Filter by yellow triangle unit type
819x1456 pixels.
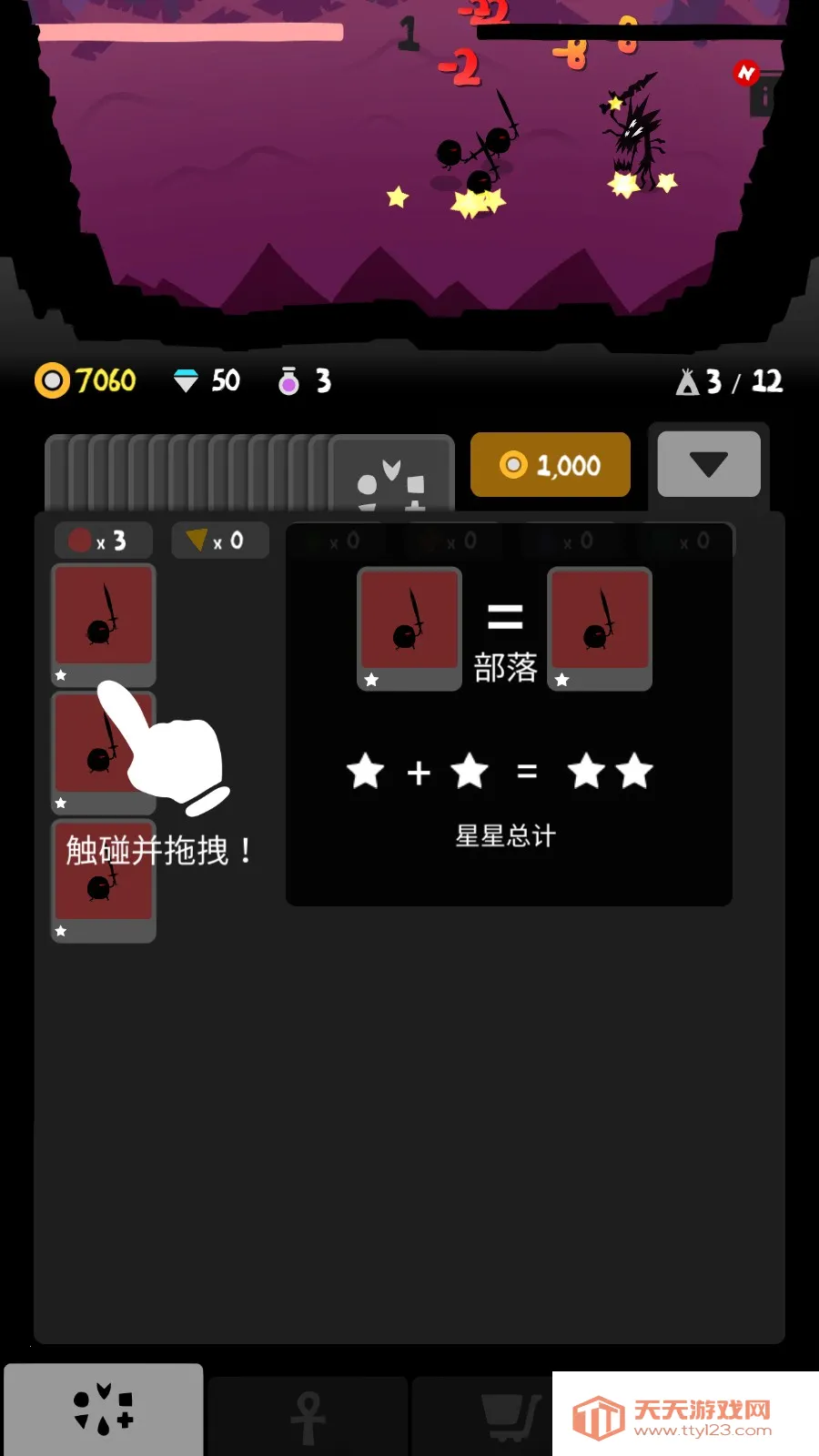pyautogui.click(x=220, y=541)
